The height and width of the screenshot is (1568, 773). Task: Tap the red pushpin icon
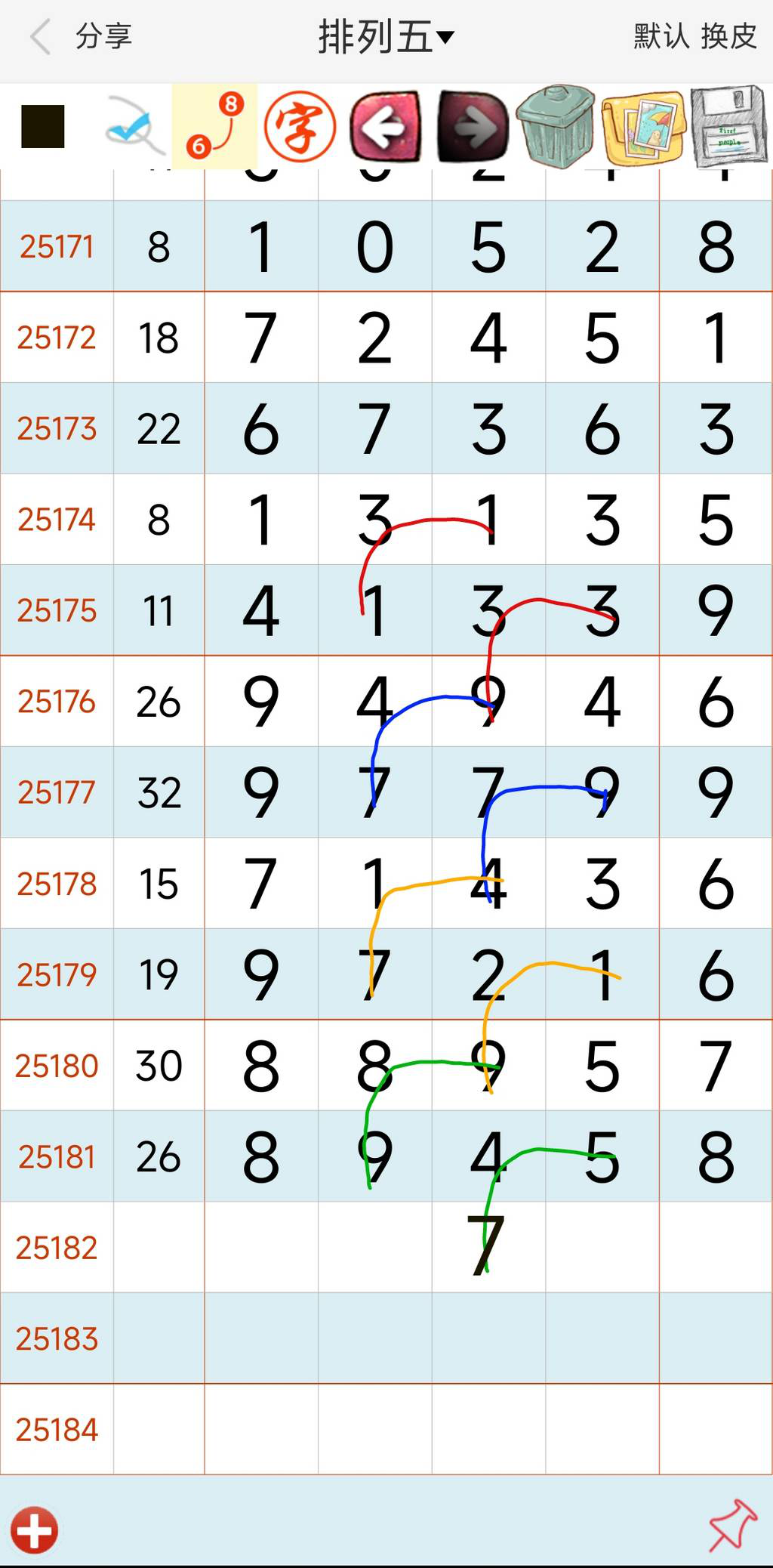[732, 1526]
